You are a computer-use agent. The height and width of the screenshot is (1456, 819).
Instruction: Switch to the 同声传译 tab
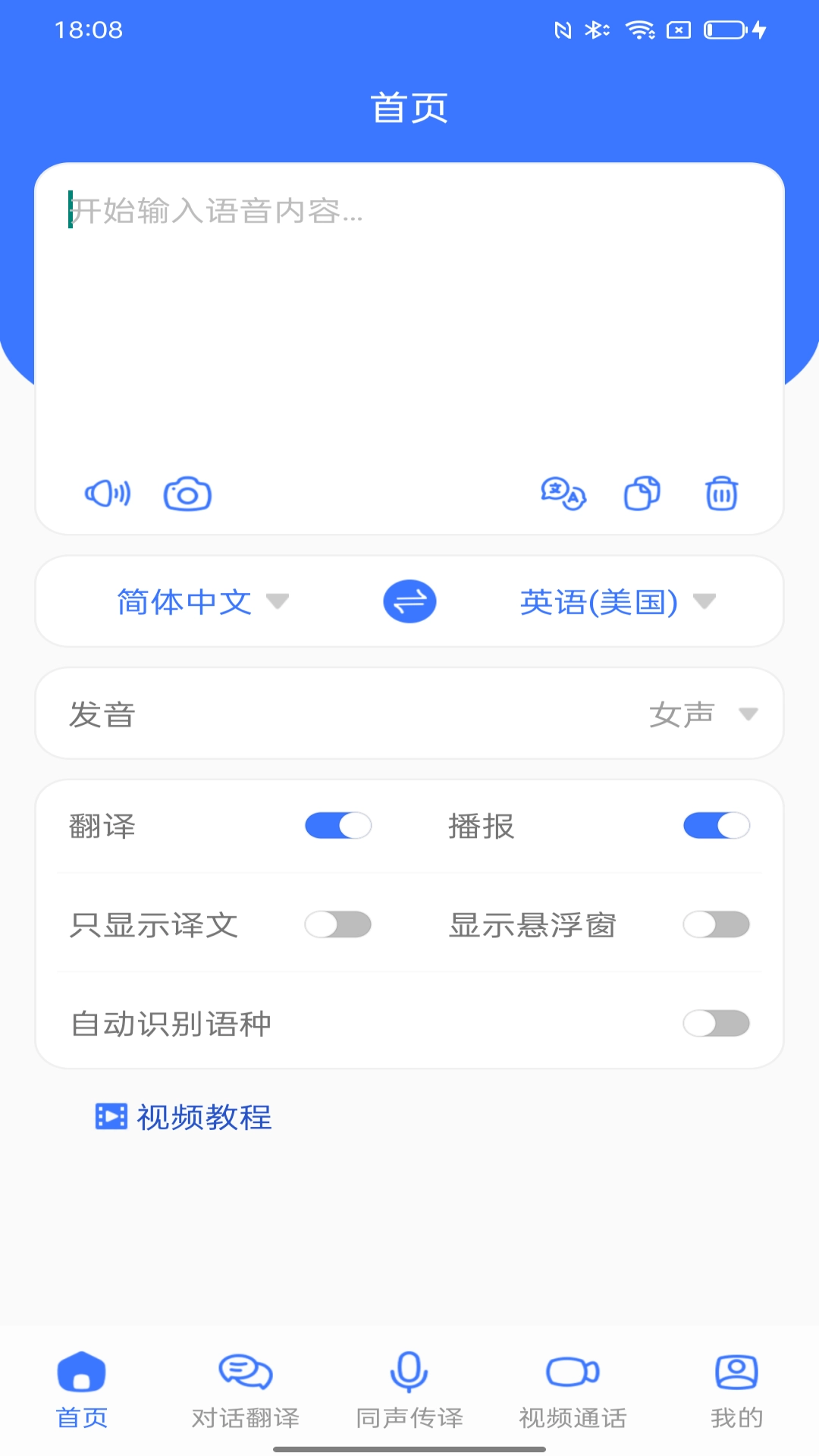pos(409,1389)
